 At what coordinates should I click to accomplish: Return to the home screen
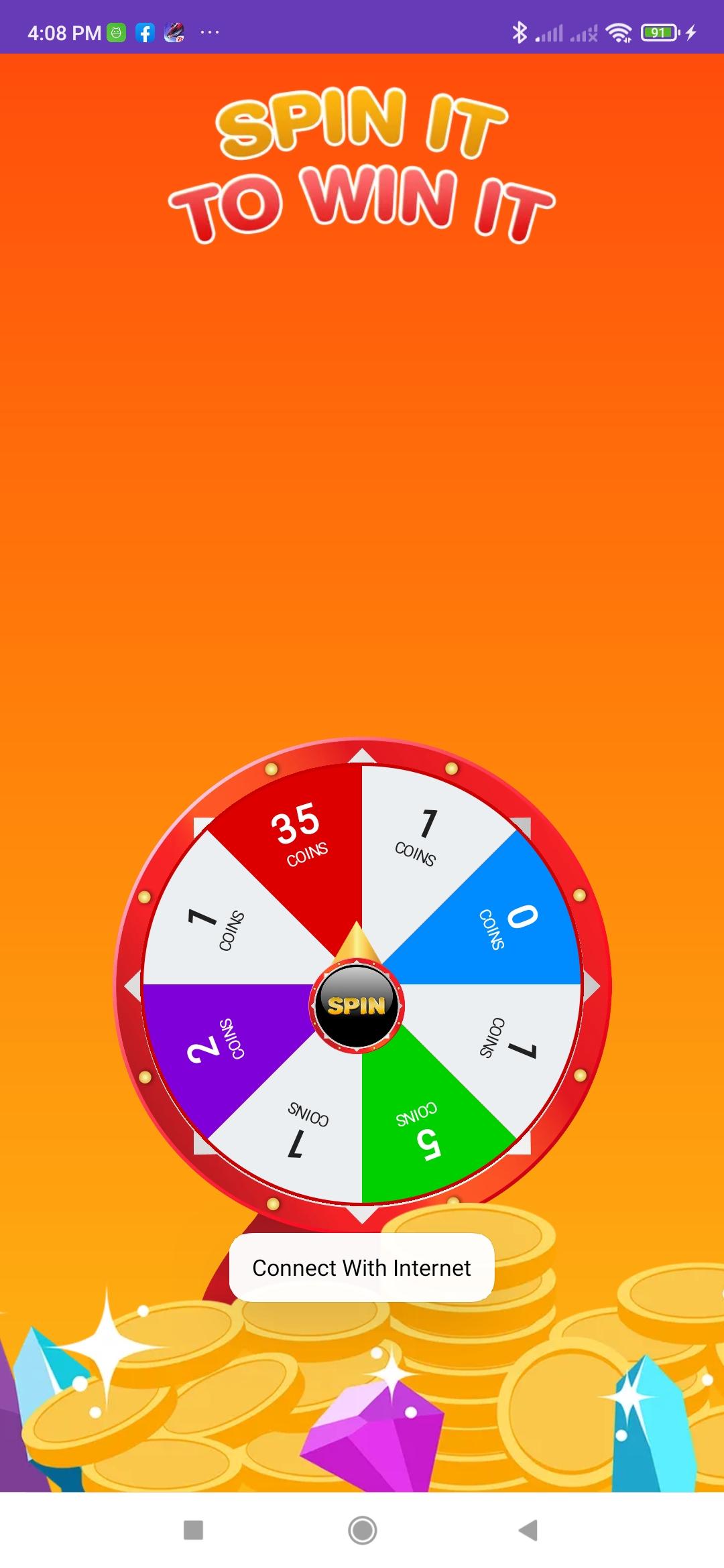pos(362,1530)
